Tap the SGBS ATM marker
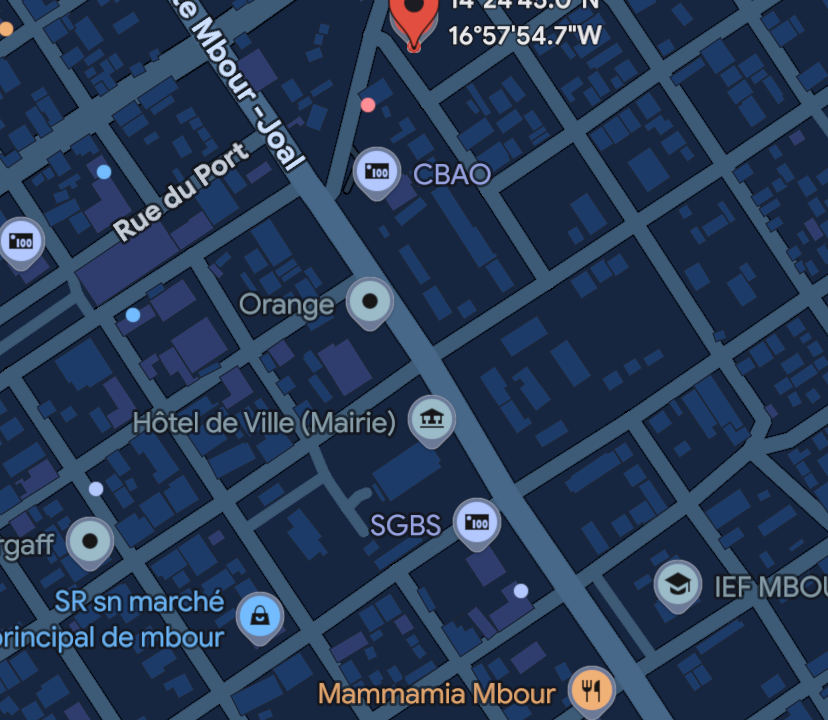The image size is (828, 720). pos(477,522)
